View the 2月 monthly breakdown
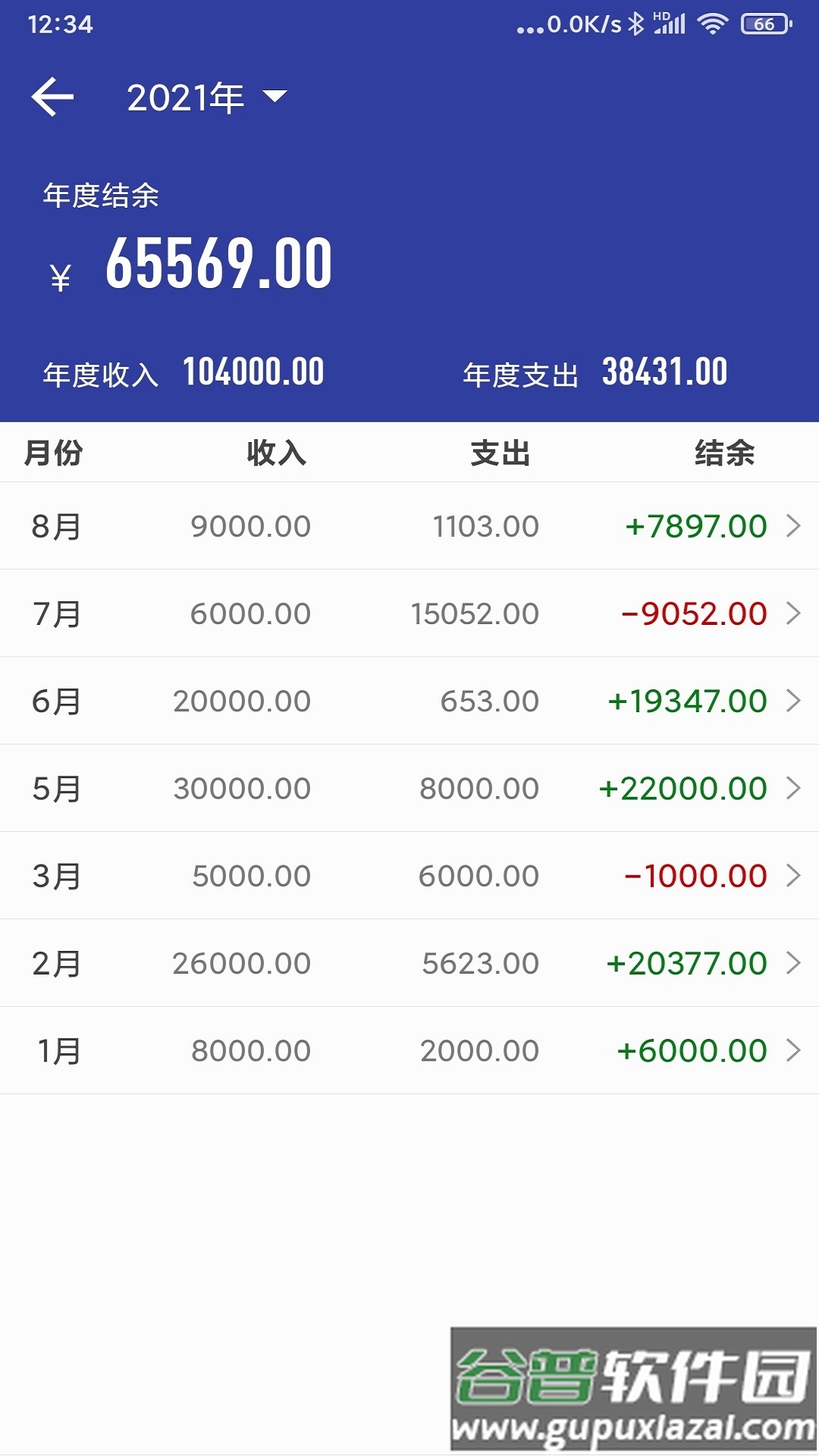 click(409, 963)
